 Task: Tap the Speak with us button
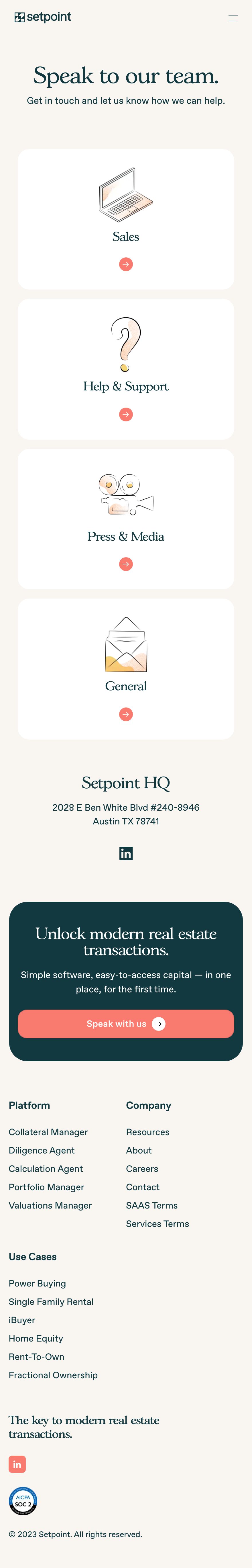(x=126, y=1024)
